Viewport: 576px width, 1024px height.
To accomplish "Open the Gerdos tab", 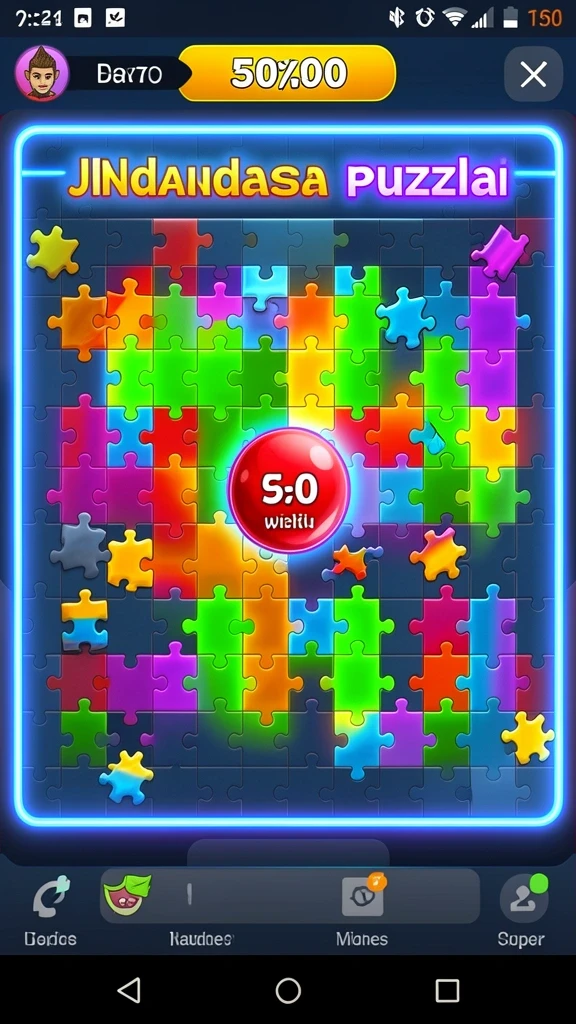I will pyautogui.click(x=50, y=912).
